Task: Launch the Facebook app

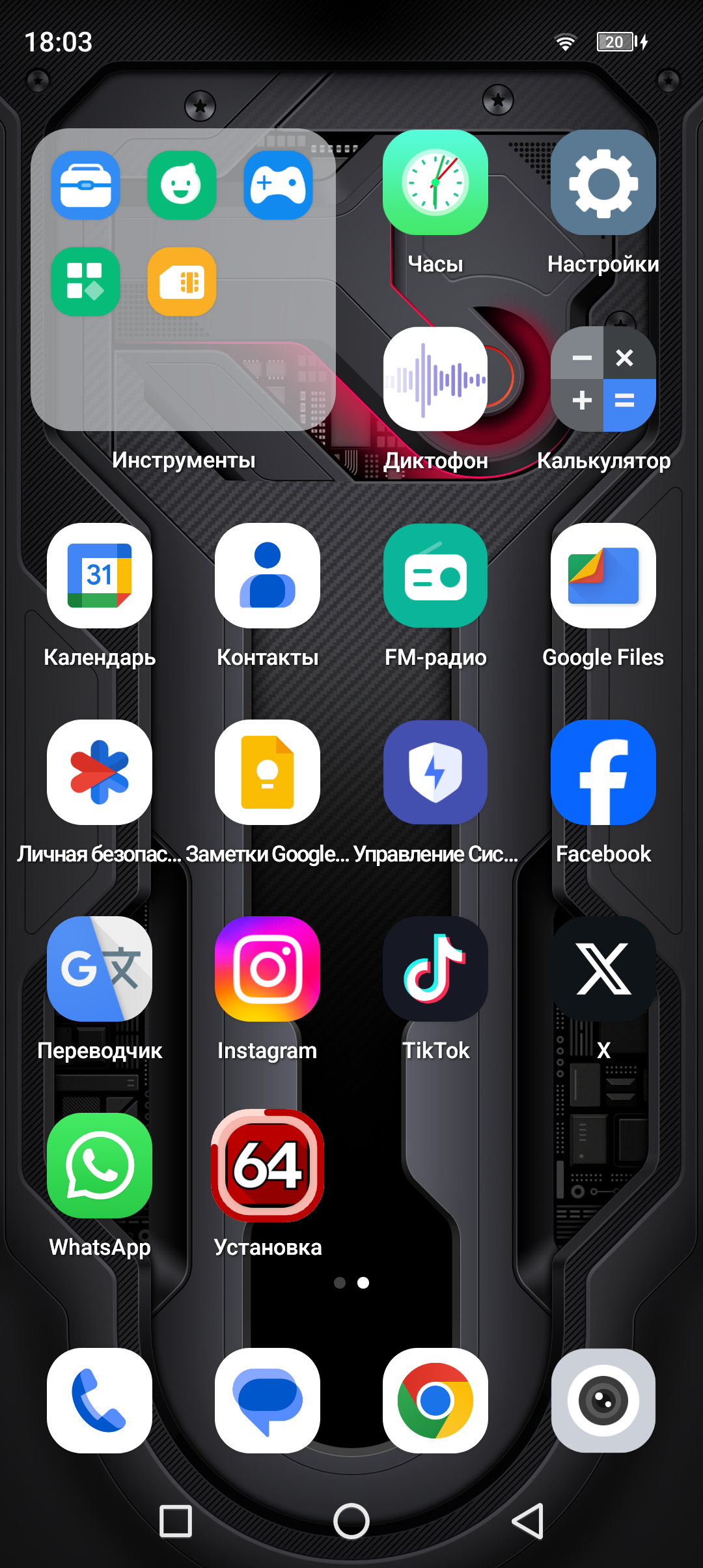Action: coord(603,773)
